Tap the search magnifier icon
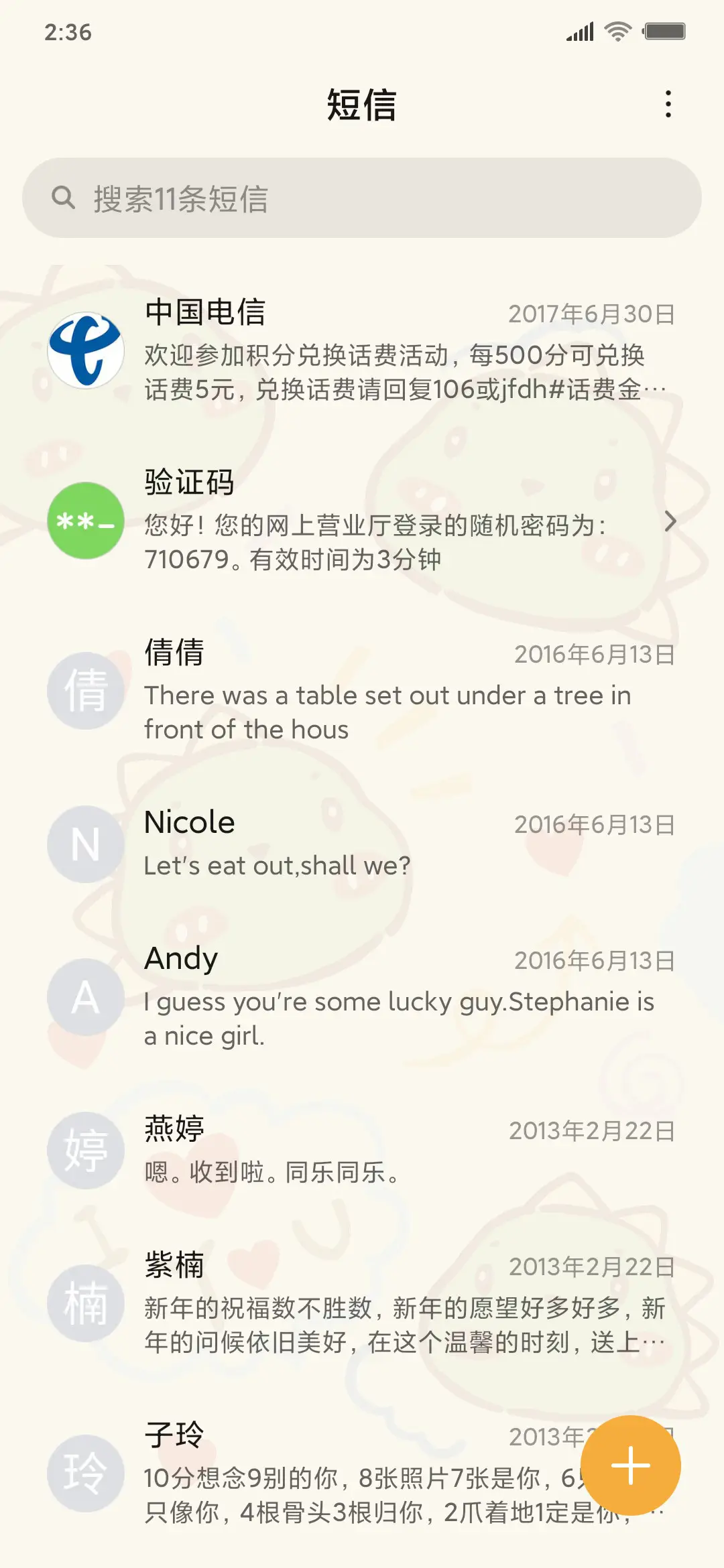This screenshot has height=1568, width=724. tap(64, 198)
